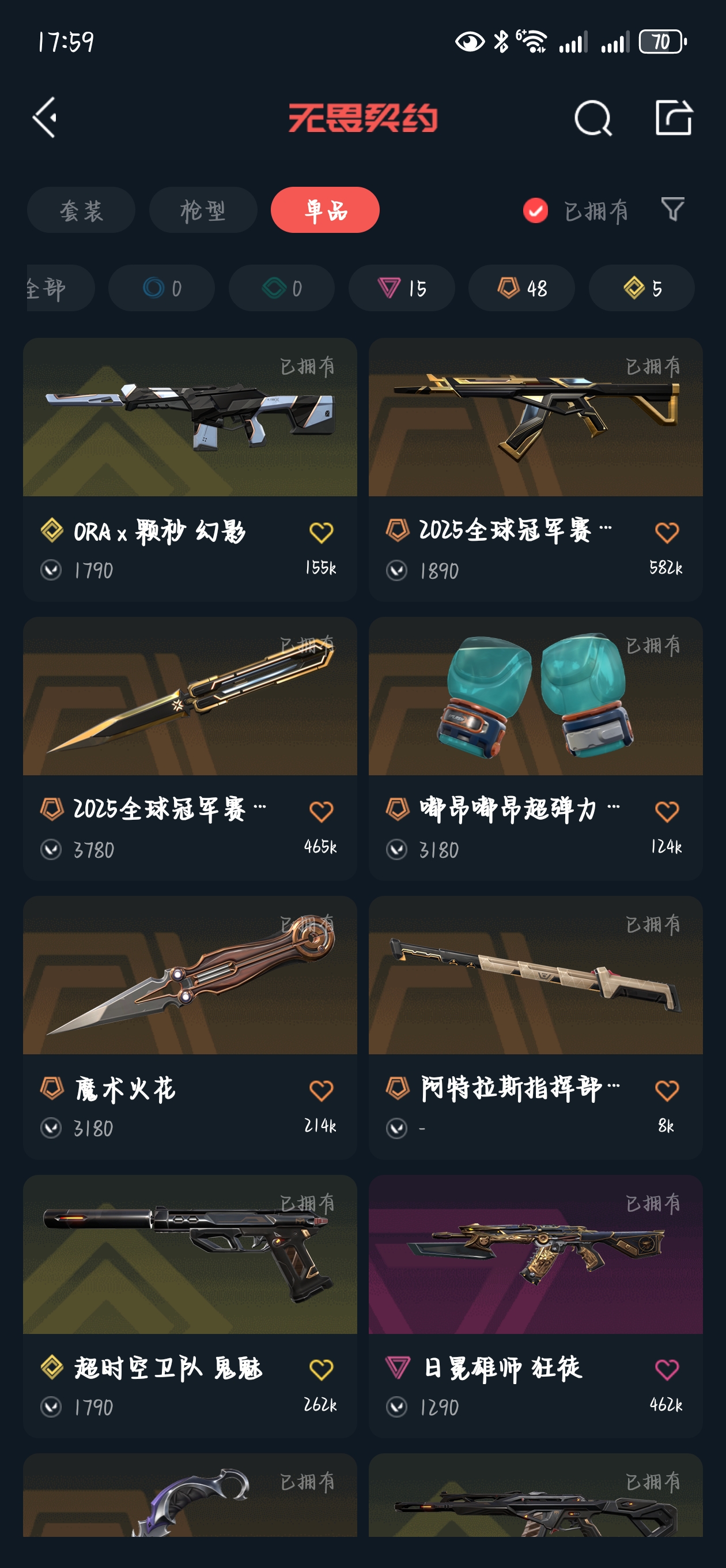Open the 阿特拉斯指挥部 skin card
This screenshot has width=726, height=1568.
pyautogui.click(x=535, y=1027)
